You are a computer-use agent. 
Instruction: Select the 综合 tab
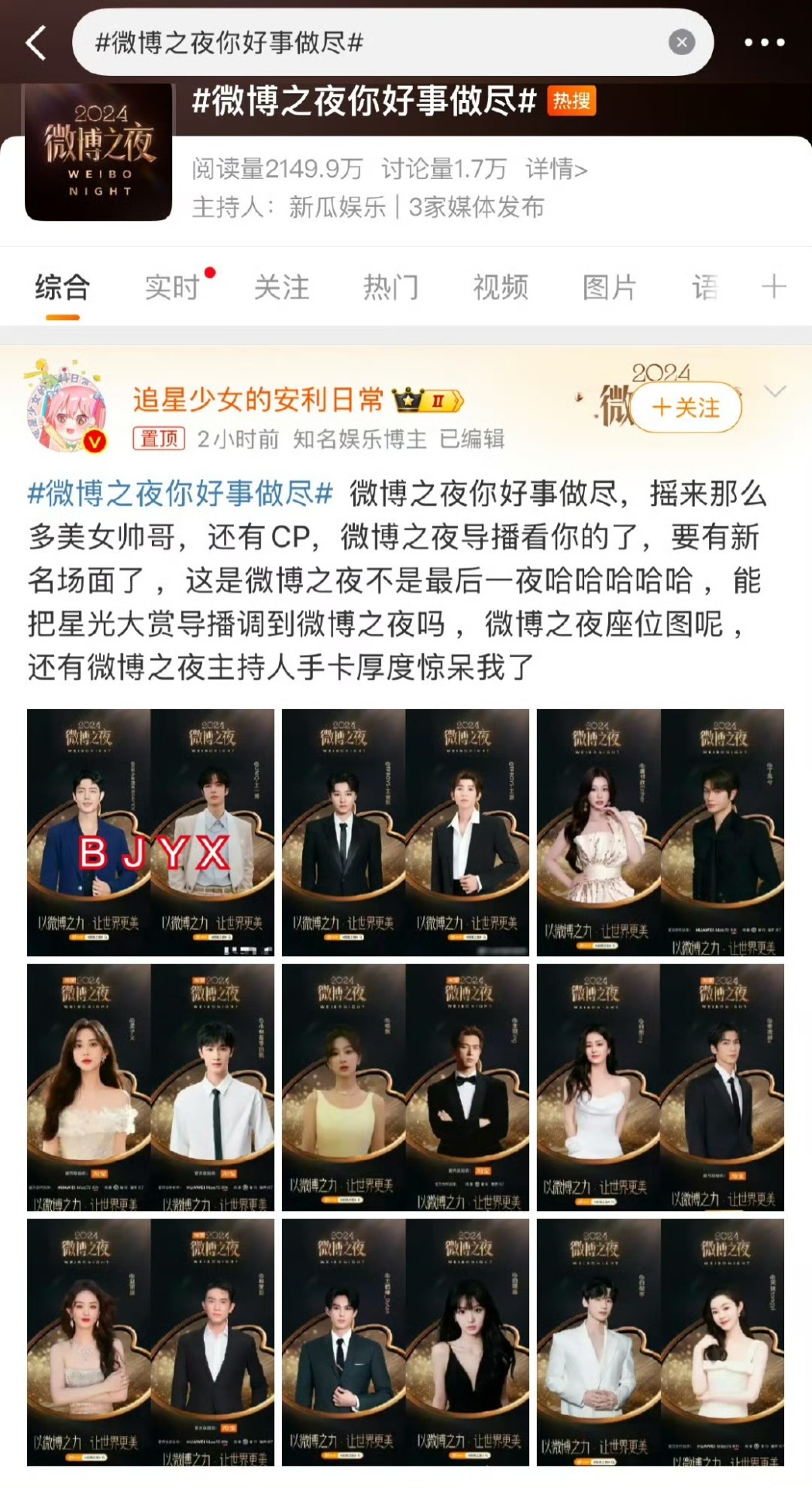click(63, 288)
